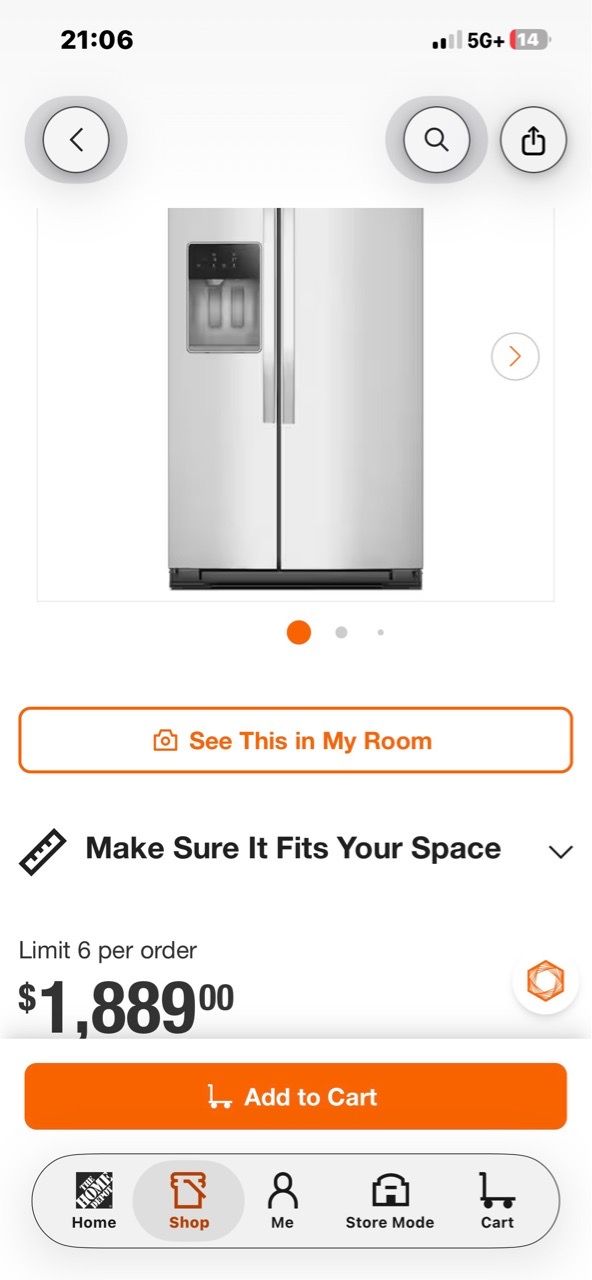Expand Make Sure It Fits Your Space
Viewport: 592px width, 1280px height.
pyautogui.click(x=296, y=849)
